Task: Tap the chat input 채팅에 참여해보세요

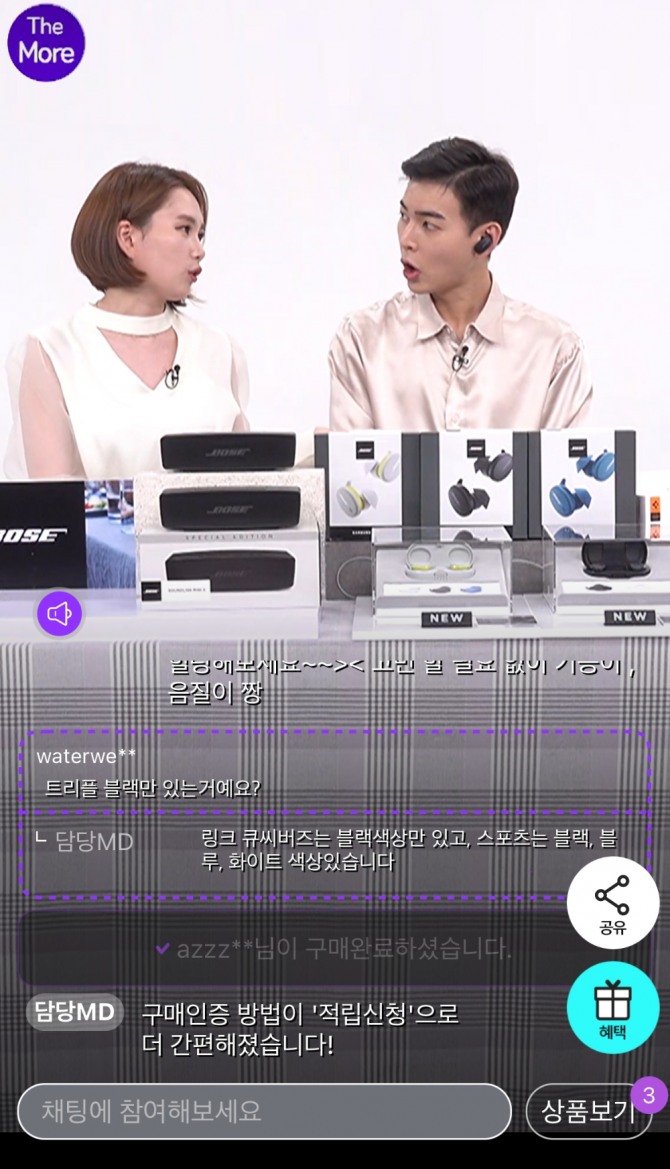Action: (264, 1110)
